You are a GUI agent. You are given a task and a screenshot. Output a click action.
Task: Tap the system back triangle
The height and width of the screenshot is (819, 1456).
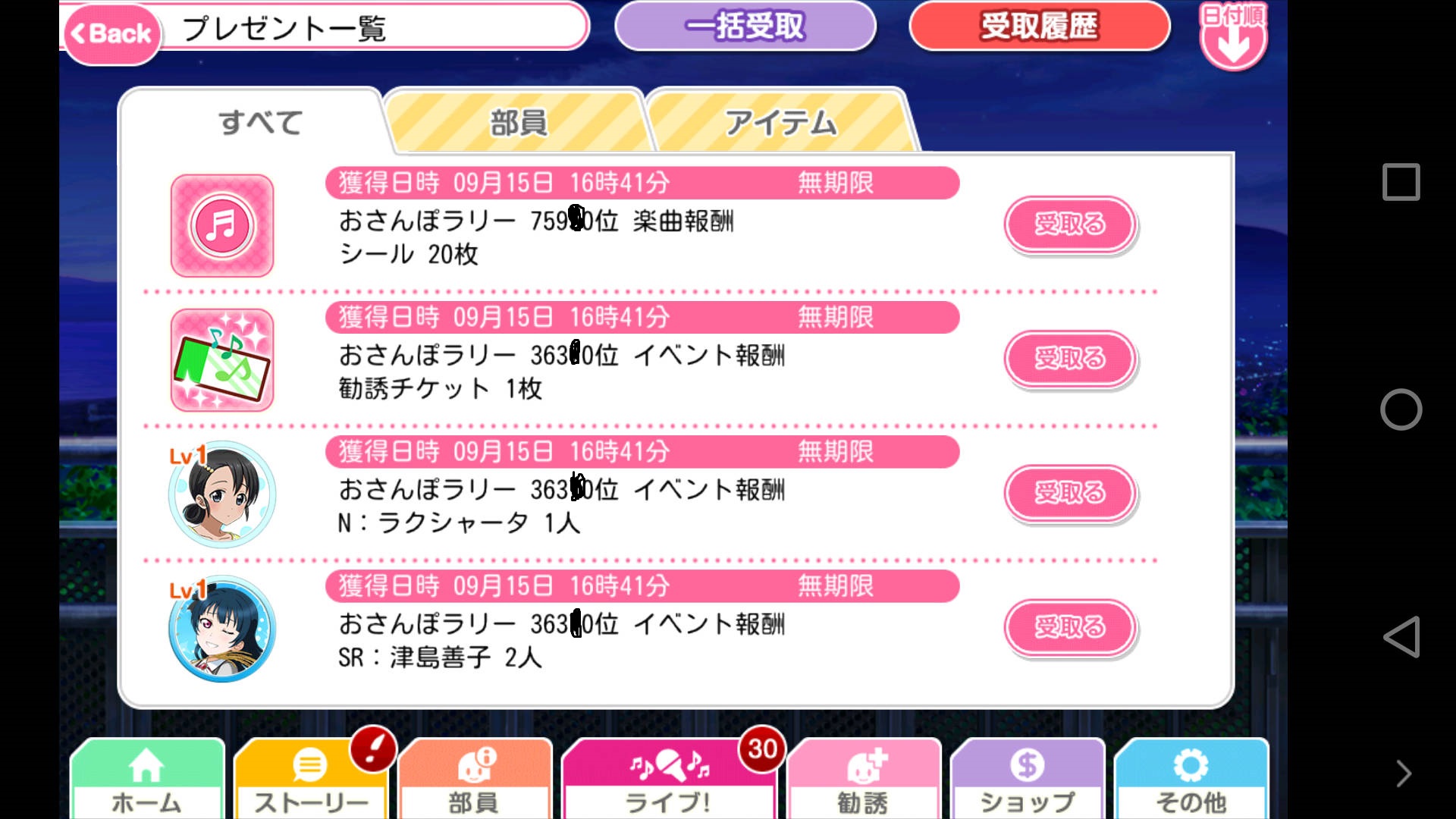(1401, 636)
